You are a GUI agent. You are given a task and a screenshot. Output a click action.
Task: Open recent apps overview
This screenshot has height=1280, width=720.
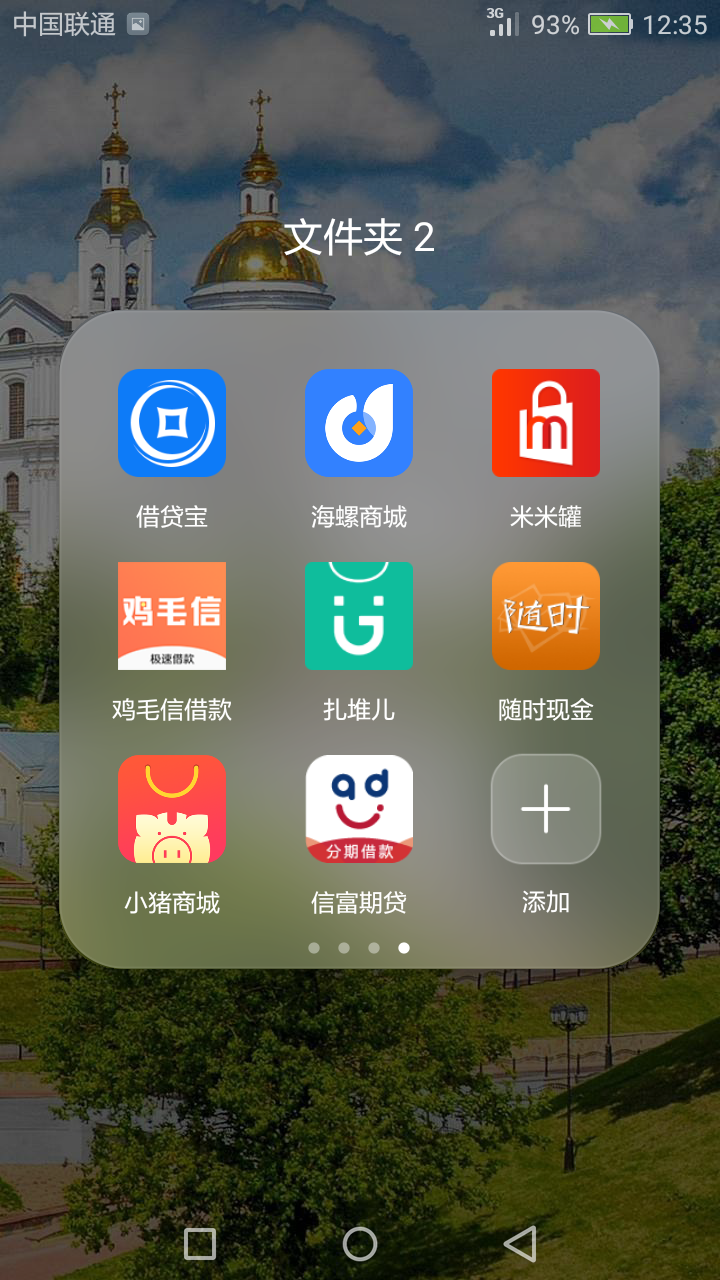pyautogui.click(x=200, y=1244)
